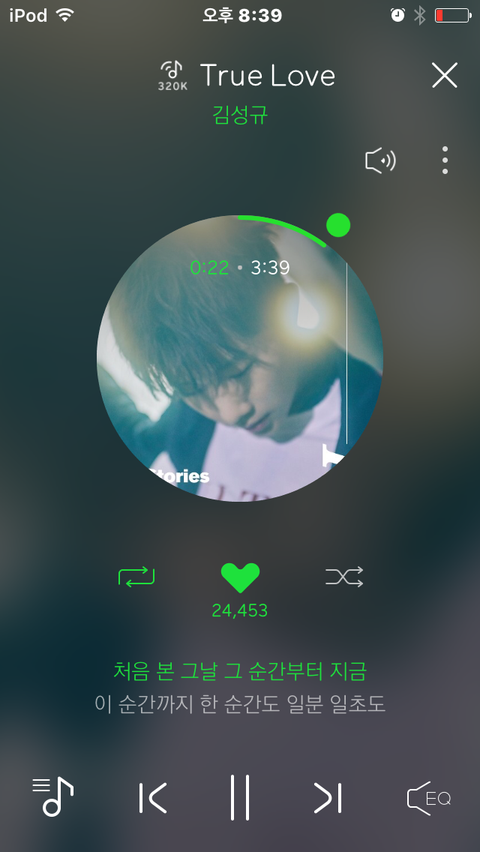Viewport: 480px width, 852px height.
Task: Open the EQ equalizer settings
Action: (x=429, y=798)
